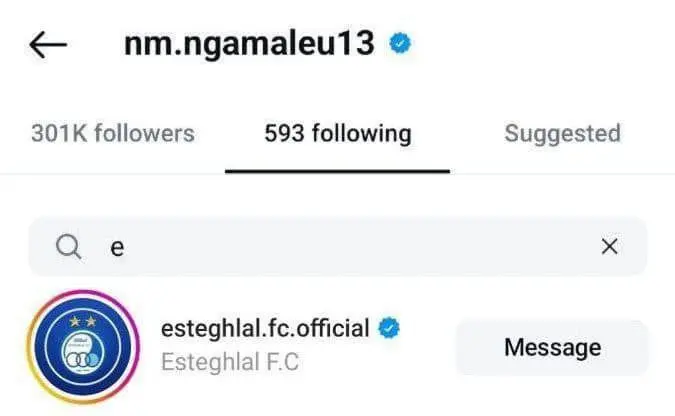Select the 593 following tab

click(337, 134)
